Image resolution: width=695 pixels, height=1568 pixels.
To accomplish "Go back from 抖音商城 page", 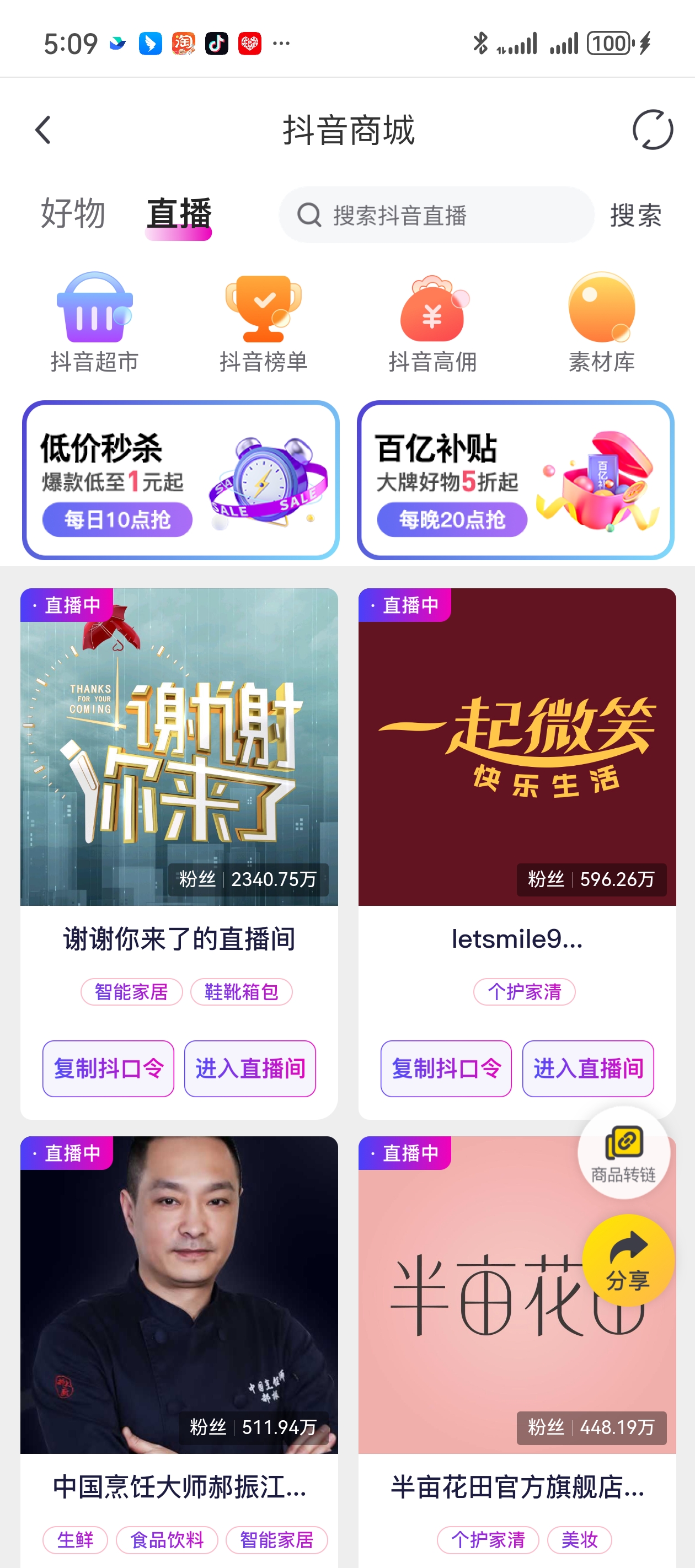I will pyautogui.click(x=43, y=130).
